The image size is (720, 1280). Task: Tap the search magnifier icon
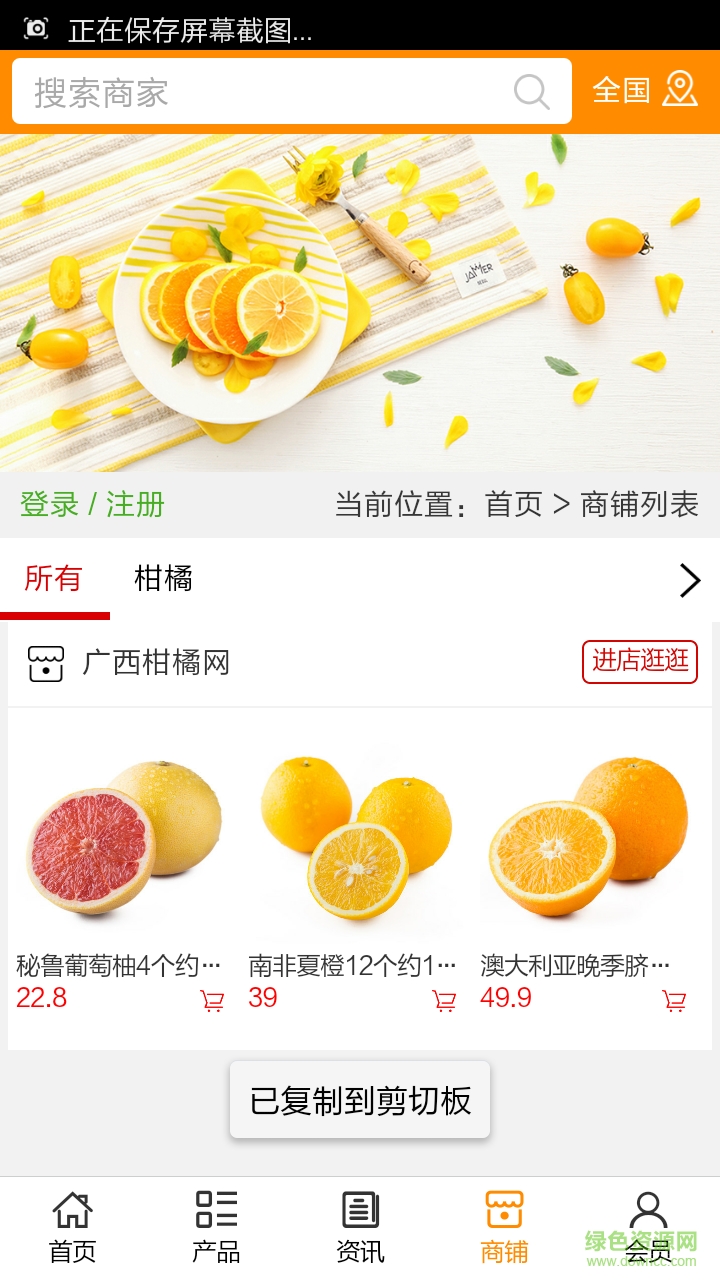pos(531,91)
